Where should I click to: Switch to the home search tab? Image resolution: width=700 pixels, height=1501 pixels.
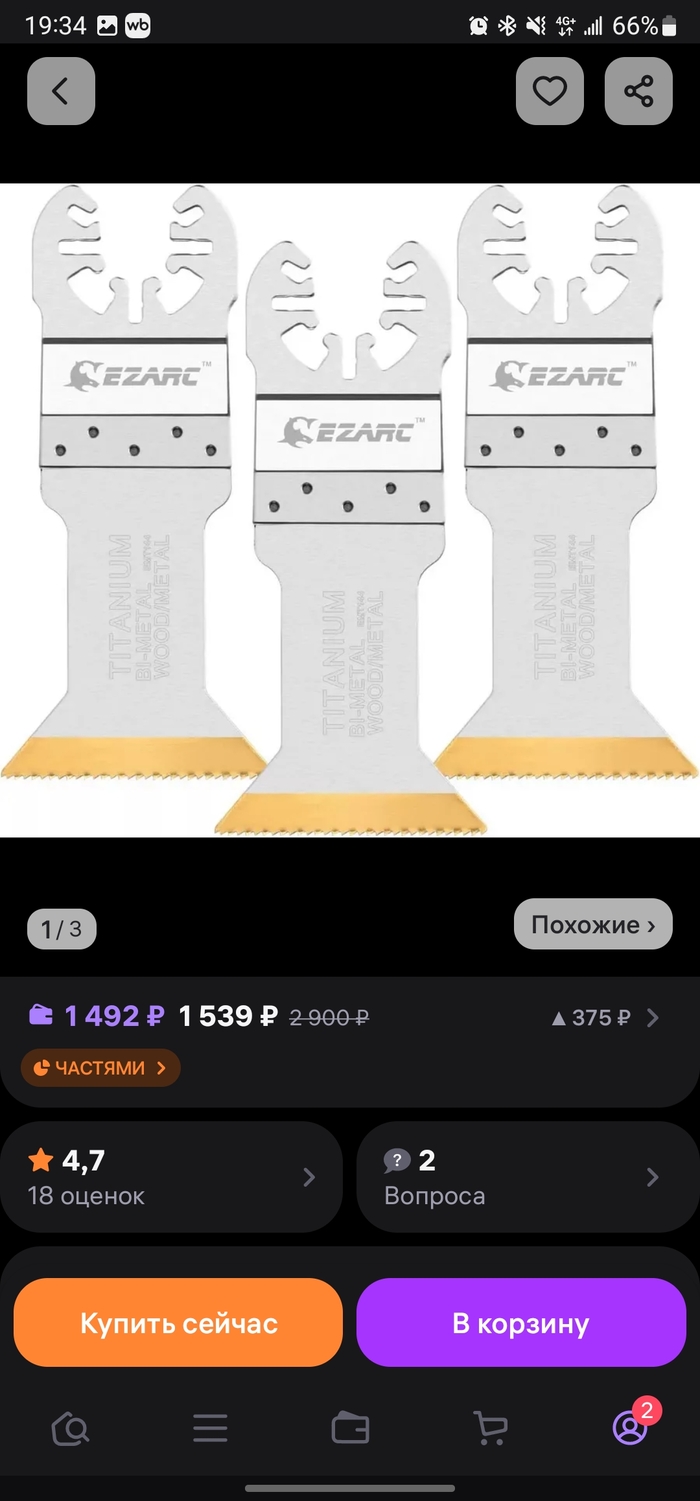pyautogui.click(x=70, y=1429)
